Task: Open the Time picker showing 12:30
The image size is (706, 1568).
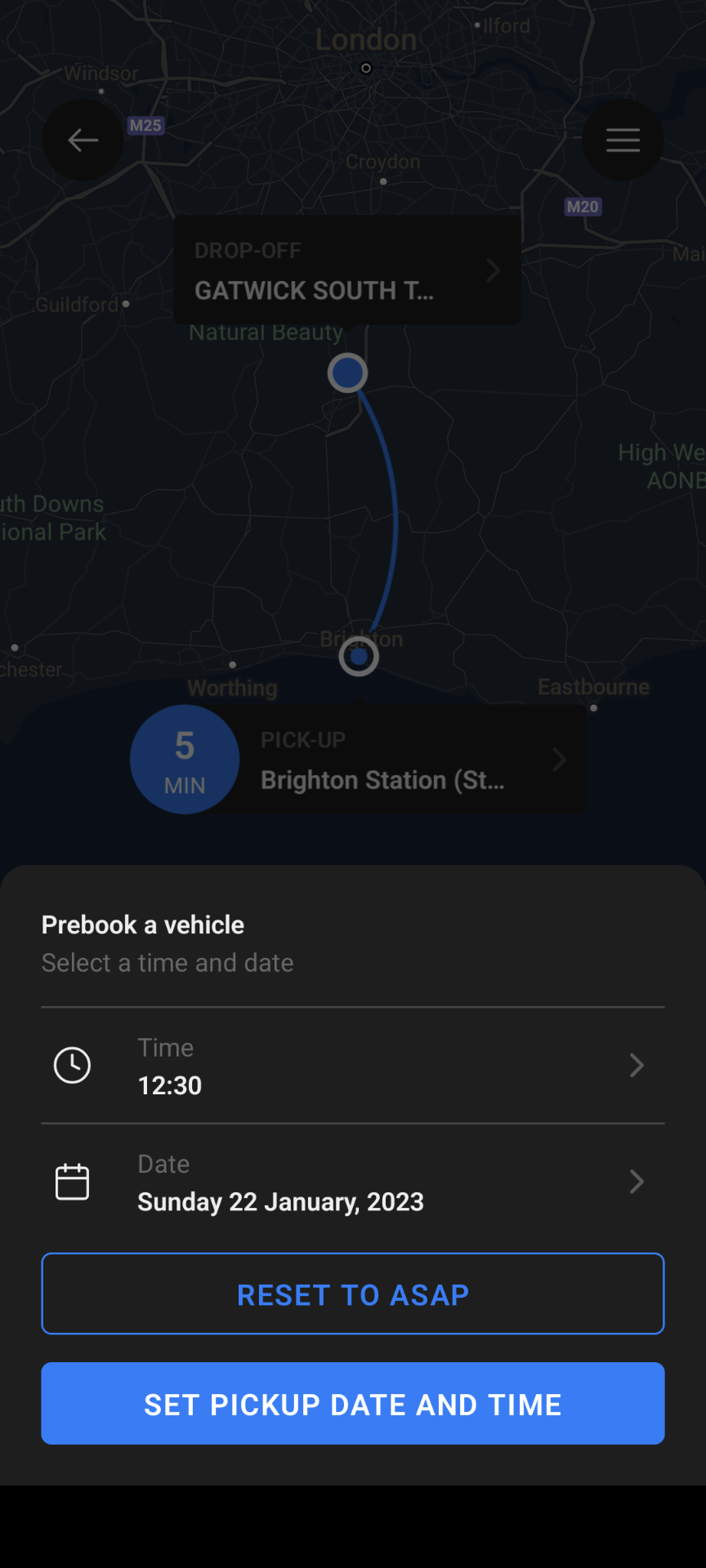Action: (x=353, y=1066)
